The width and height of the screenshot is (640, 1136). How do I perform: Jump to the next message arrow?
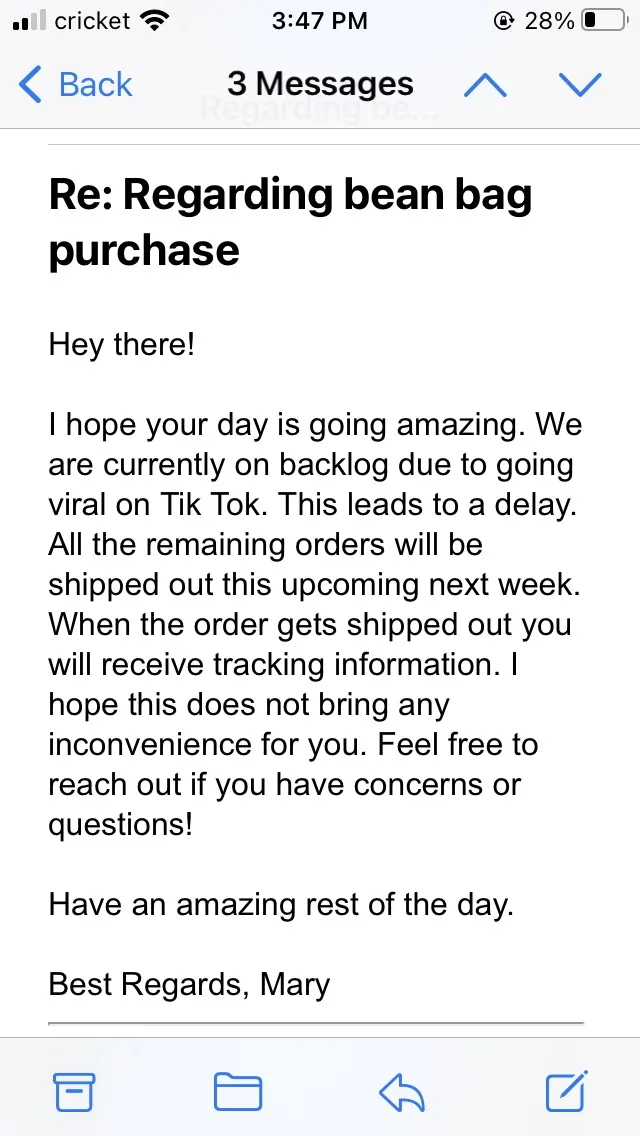(581, 85)
